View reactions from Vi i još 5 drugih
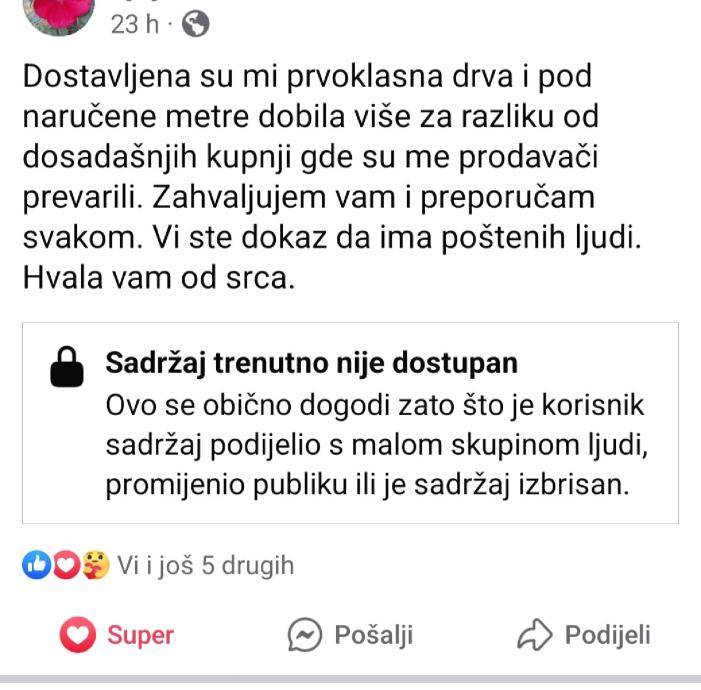 pyautogui.click(x=205, y=565)
